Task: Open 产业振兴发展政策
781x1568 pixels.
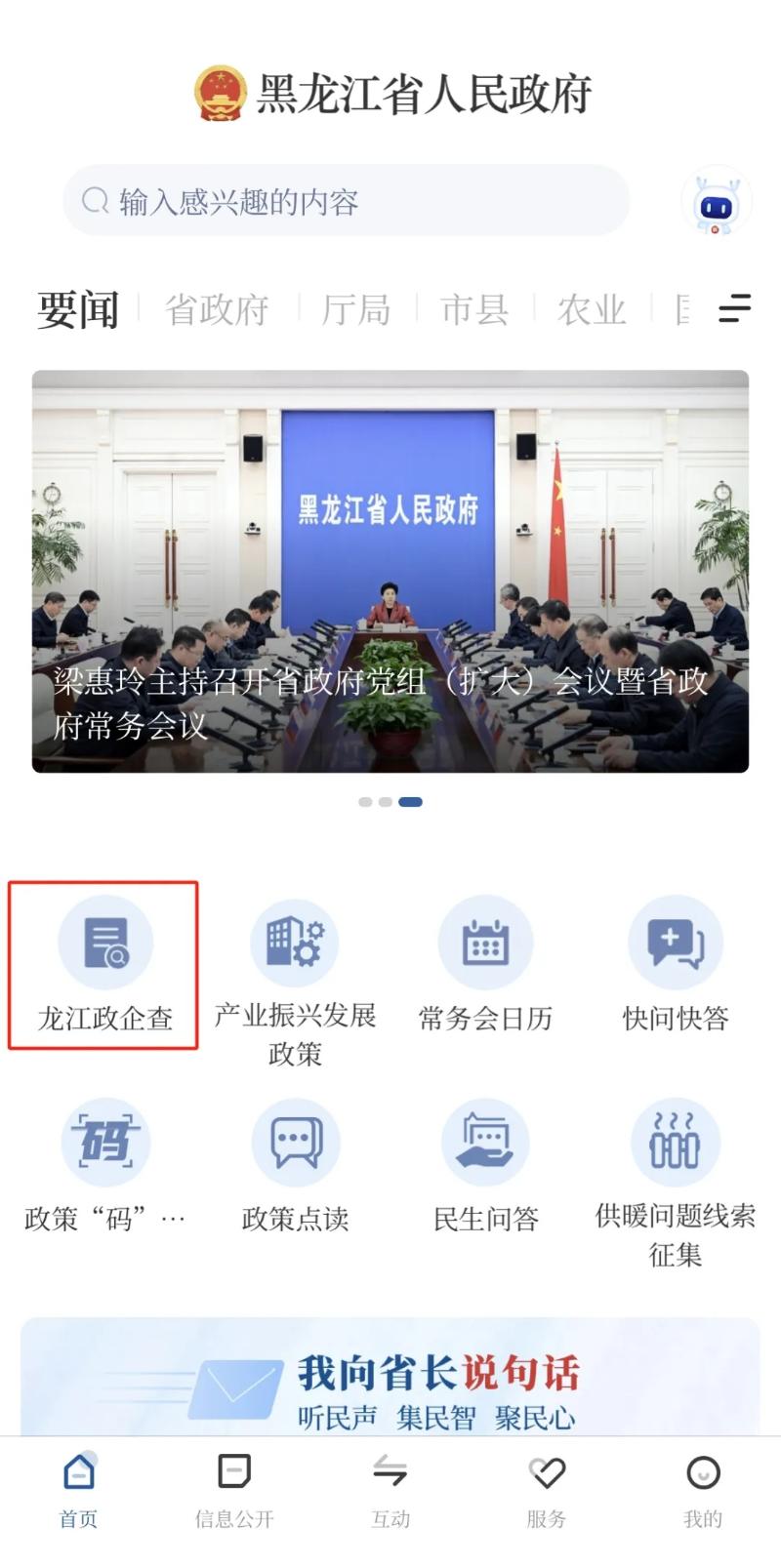Action: tap(295, 976)
